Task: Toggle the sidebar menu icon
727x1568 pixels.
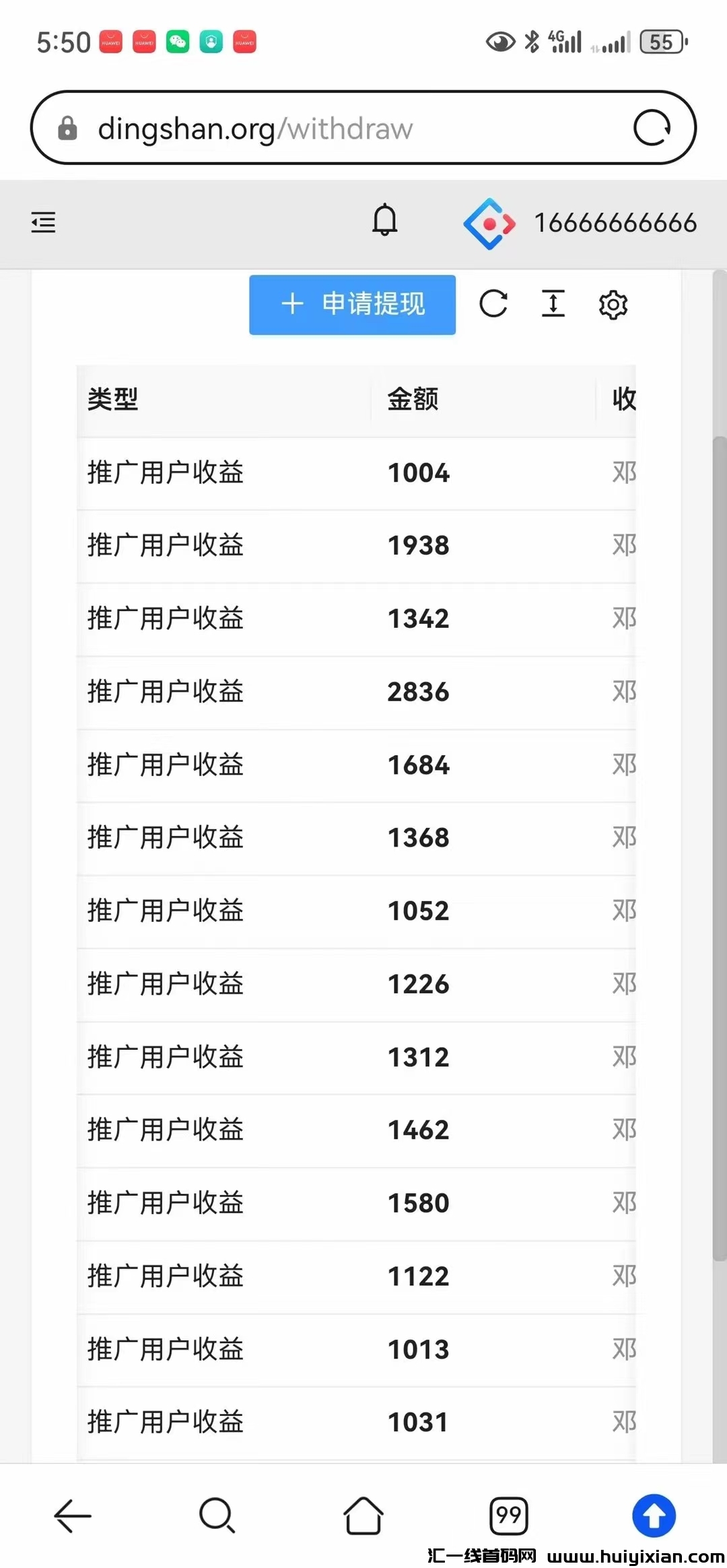Action: [x=44, y=222]
